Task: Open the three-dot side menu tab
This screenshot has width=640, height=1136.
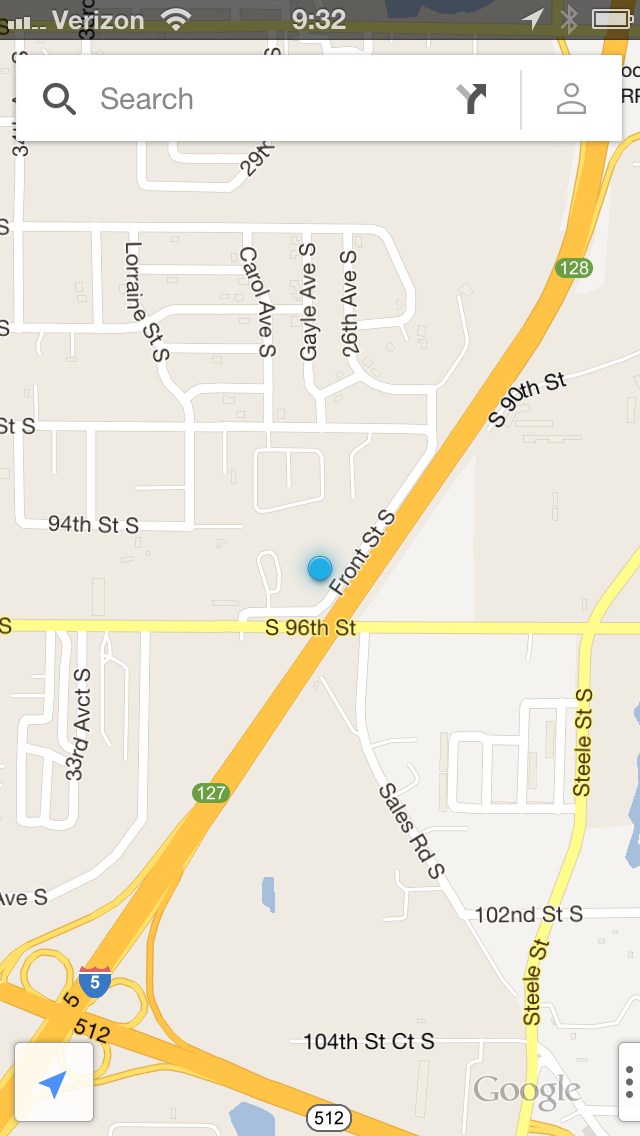Action: coord(629,1082)
